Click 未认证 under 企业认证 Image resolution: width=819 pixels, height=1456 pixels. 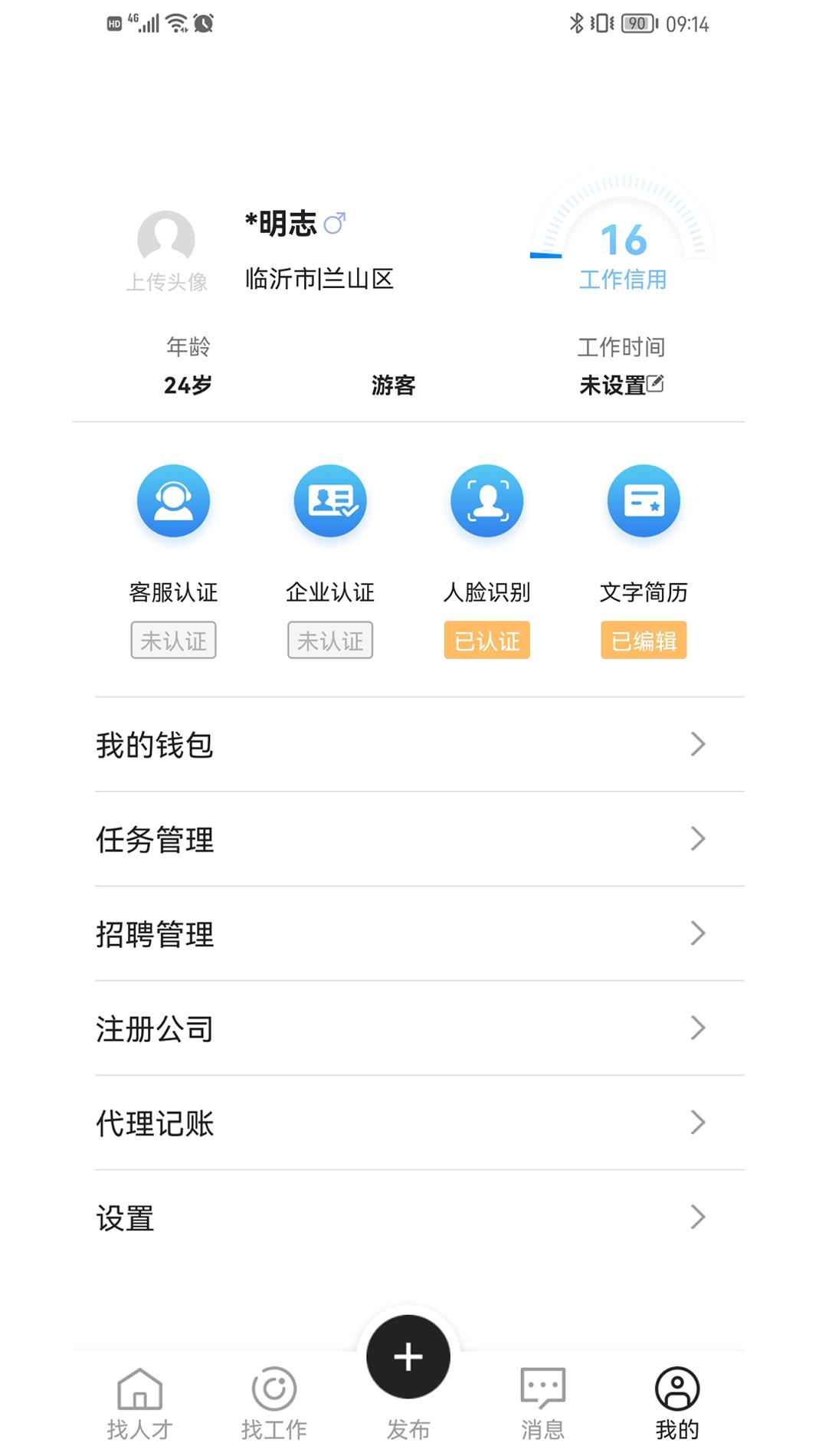tap(329, 641)
